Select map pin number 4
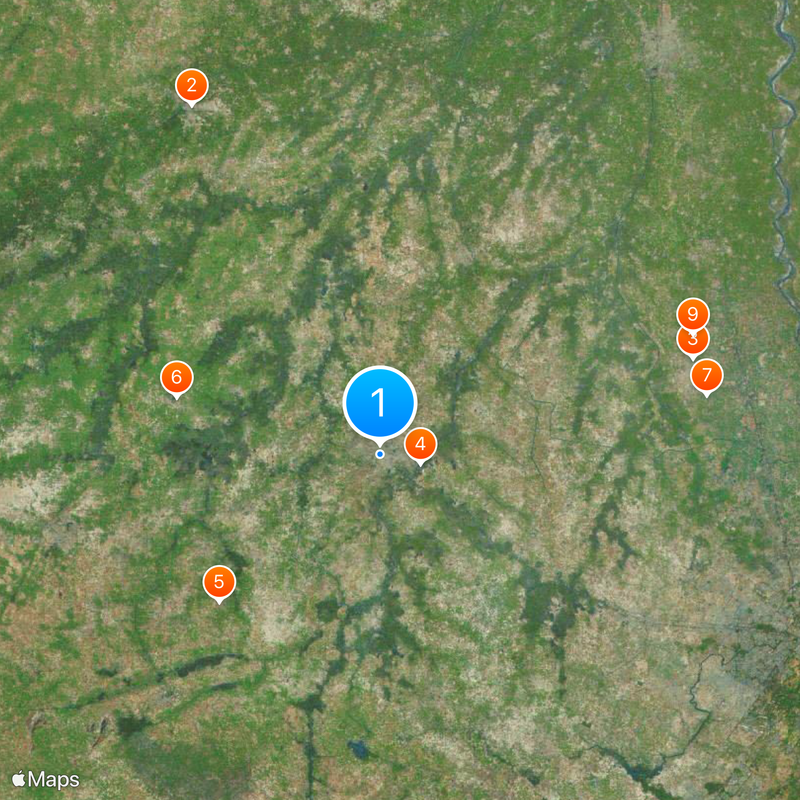This screenshot has height=800, width=800. point(420,444)
